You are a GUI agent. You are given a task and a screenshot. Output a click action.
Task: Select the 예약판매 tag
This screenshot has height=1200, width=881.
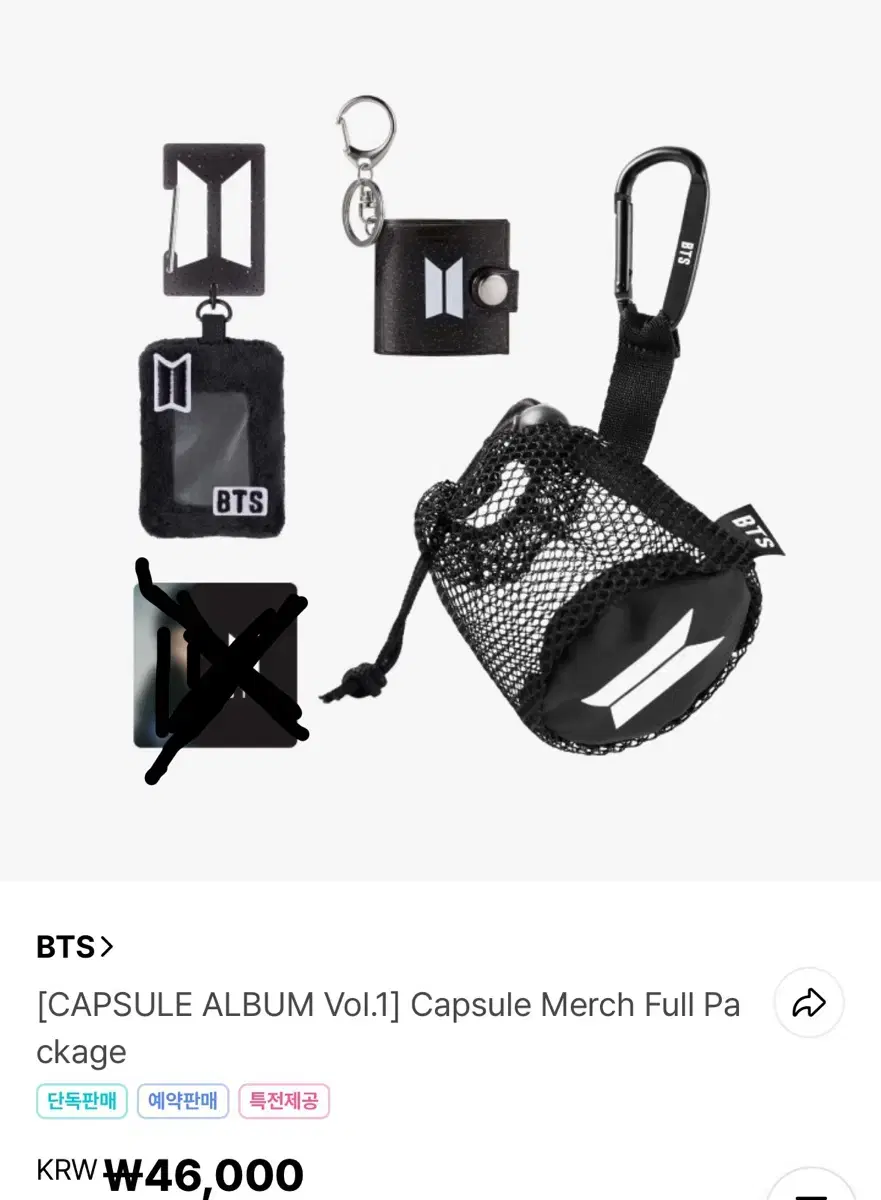[x=183, y=1101]
